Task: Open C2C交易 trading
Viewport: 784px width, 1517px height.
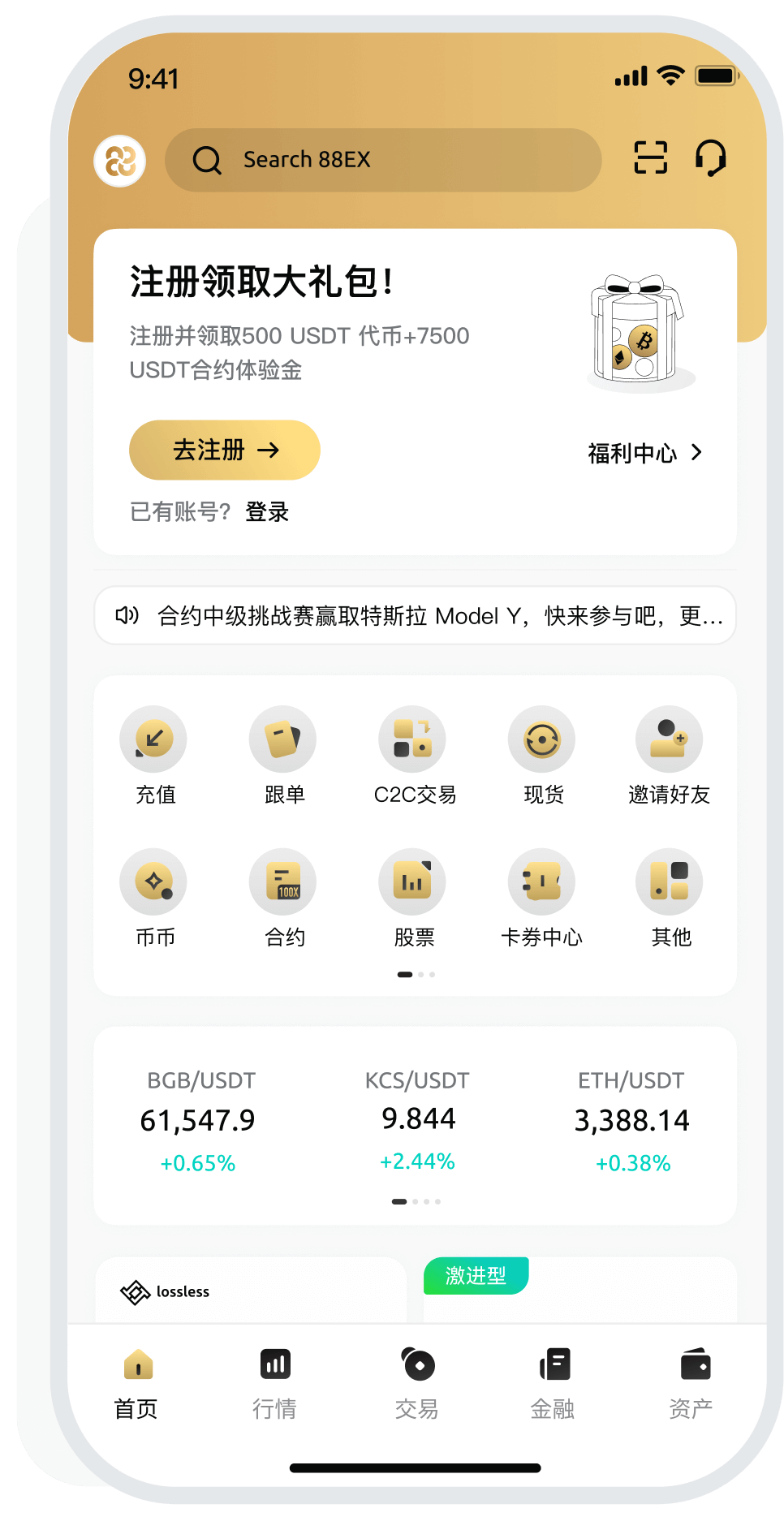Action: tap(412, 739)
